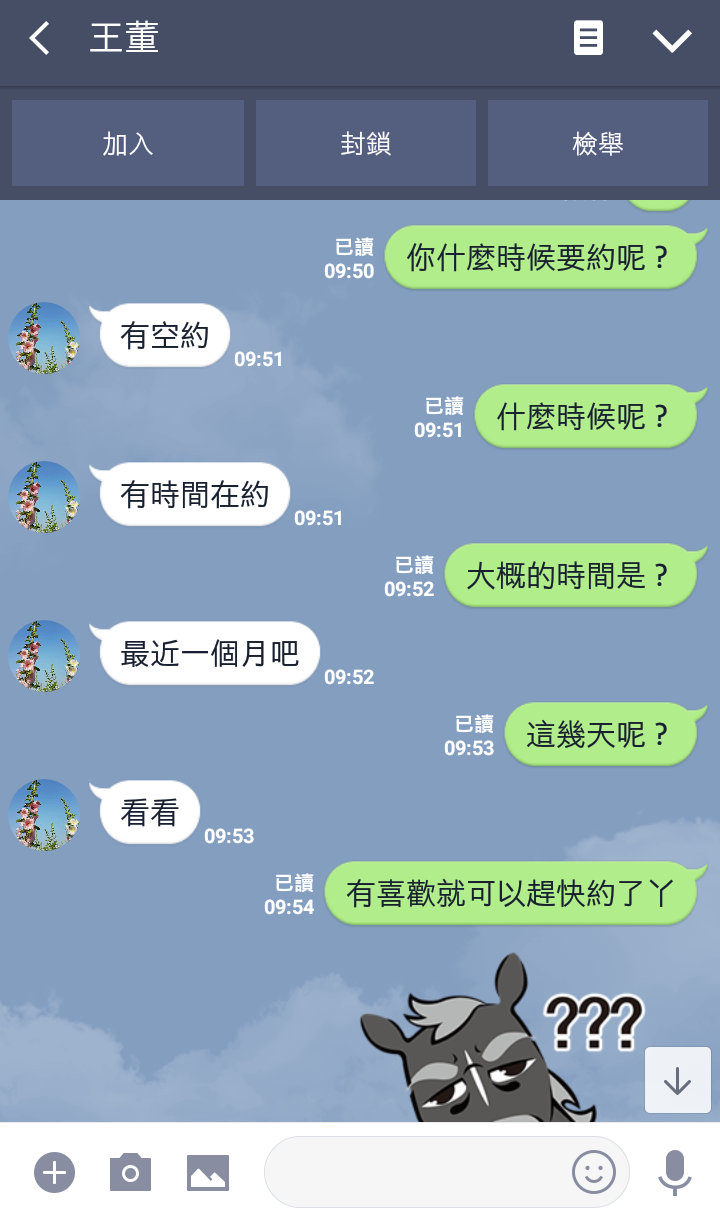Open the attachment menu with the plus icon
The image size is (720, 1221).
54,1172
